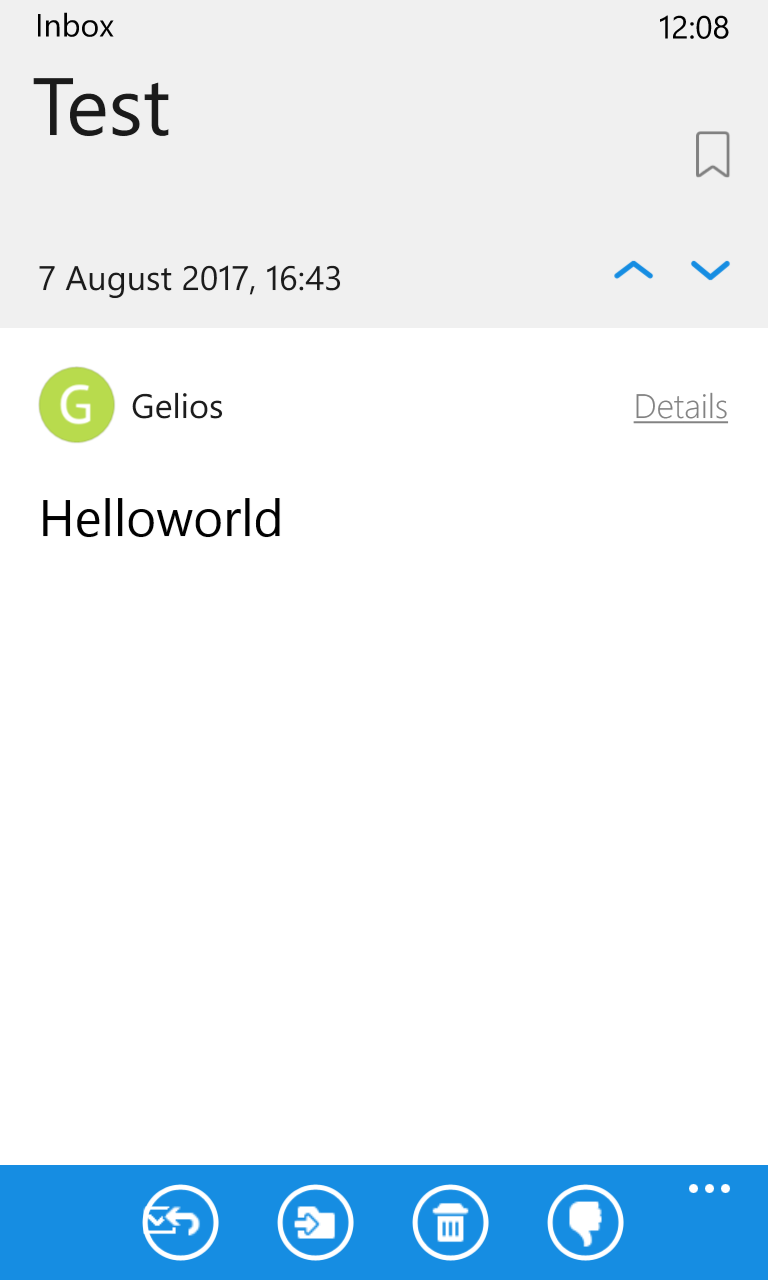Open the circled reply tool leftmost on toolbar
The height and width of the screenshot is (1280, 768).
tap(180, 1222)
